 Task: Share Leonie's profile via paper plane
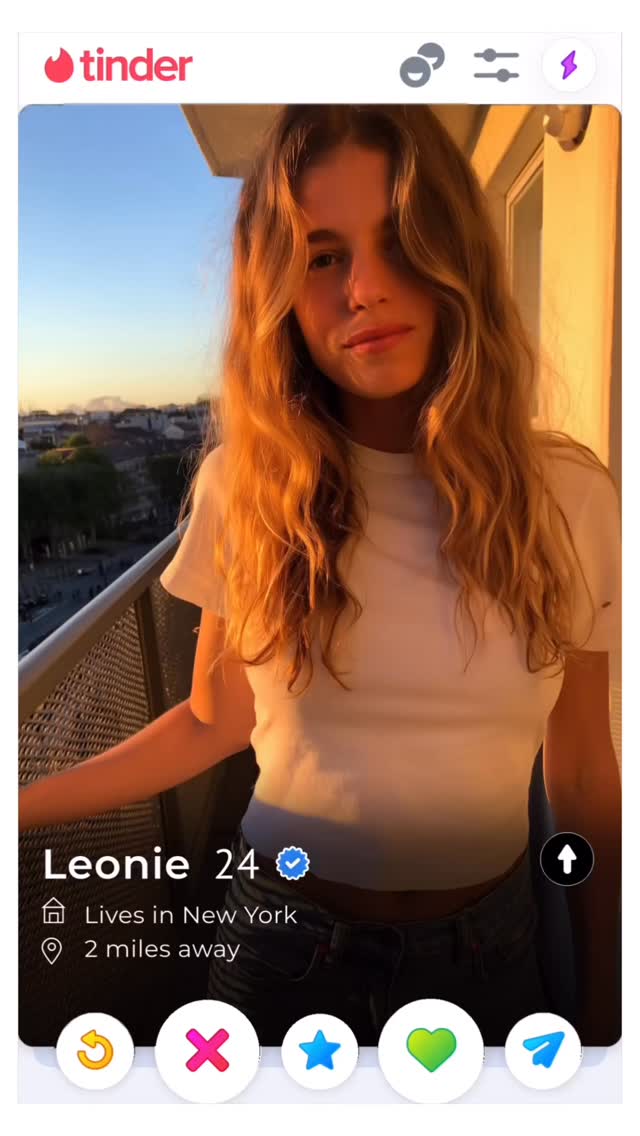(x=543, y=1051)
